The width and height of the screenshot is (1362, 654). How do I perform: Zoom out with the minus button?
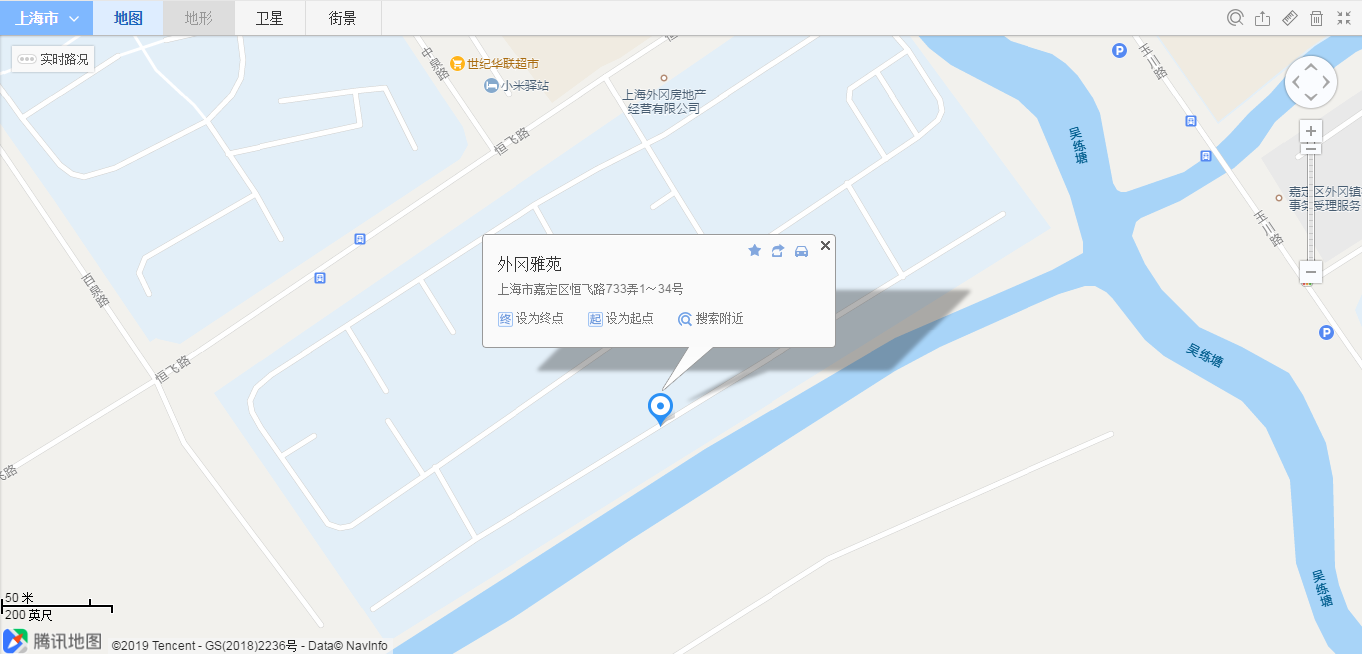click(1311, 271)
